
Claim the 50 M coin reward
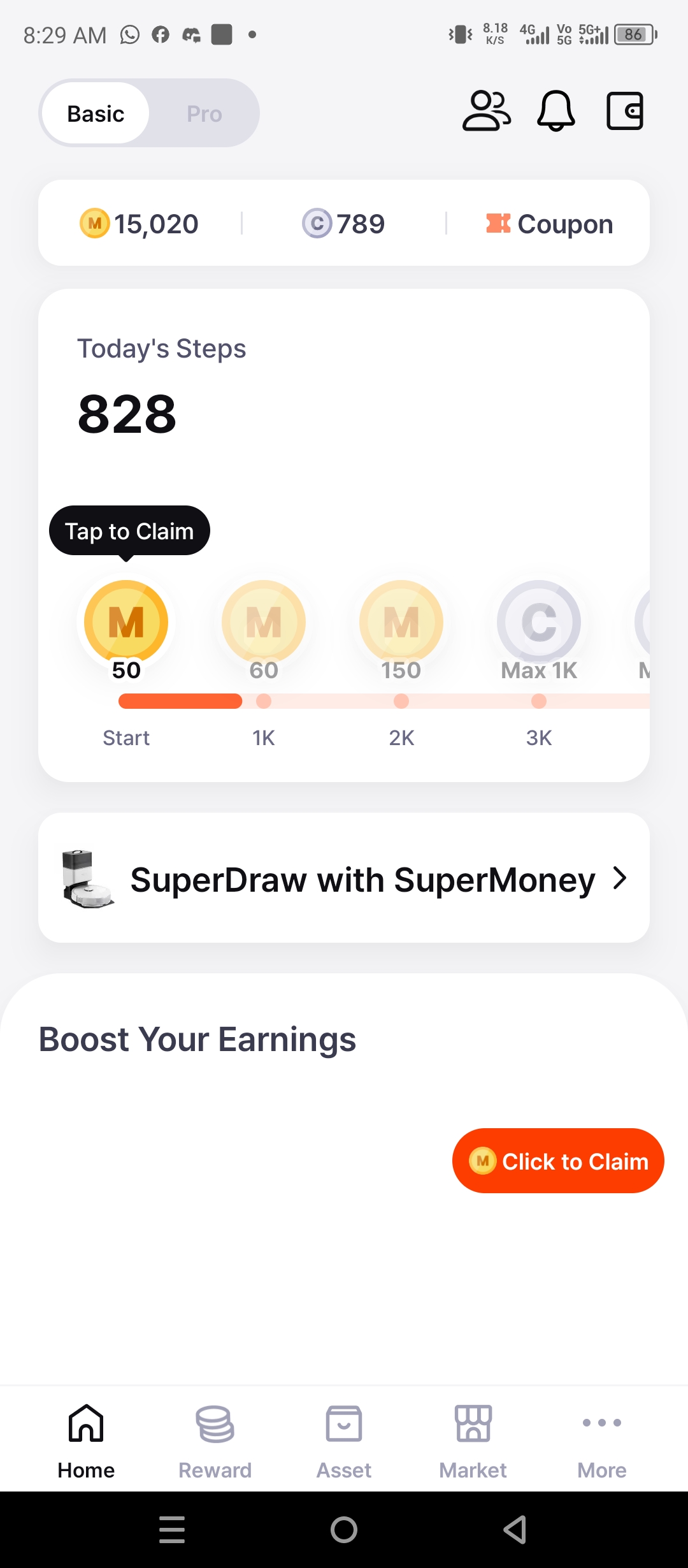pos(126,621)
